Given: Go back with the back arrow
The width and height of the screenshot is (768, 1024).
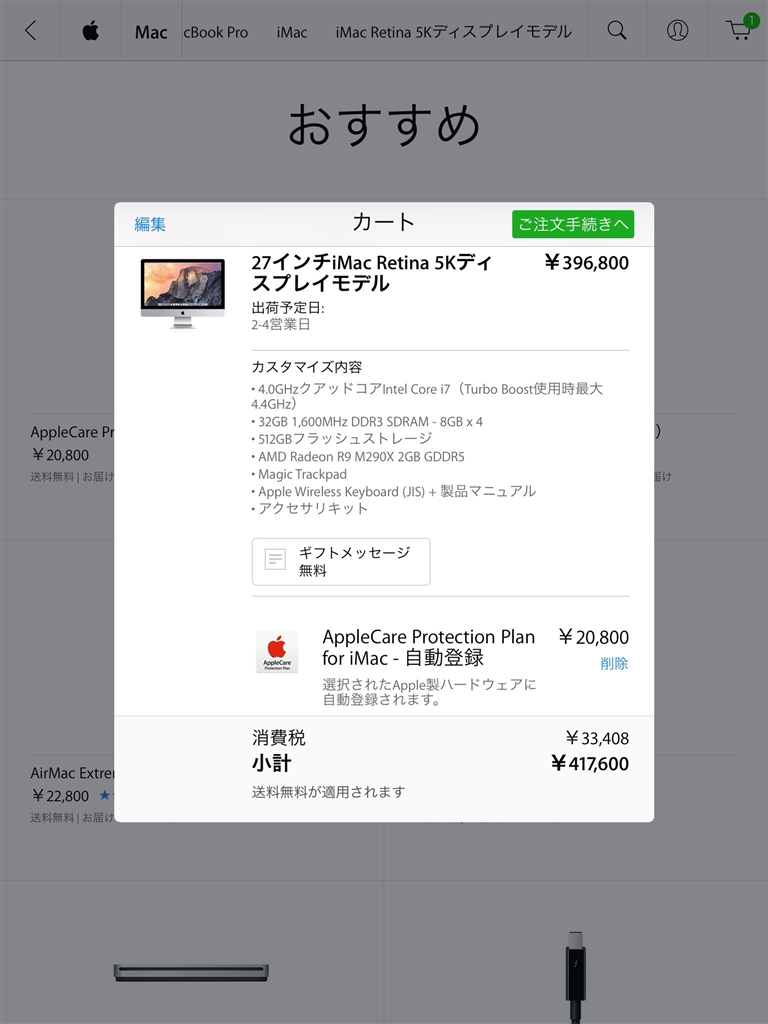Looking at the screenshot, I should point(31,30).
